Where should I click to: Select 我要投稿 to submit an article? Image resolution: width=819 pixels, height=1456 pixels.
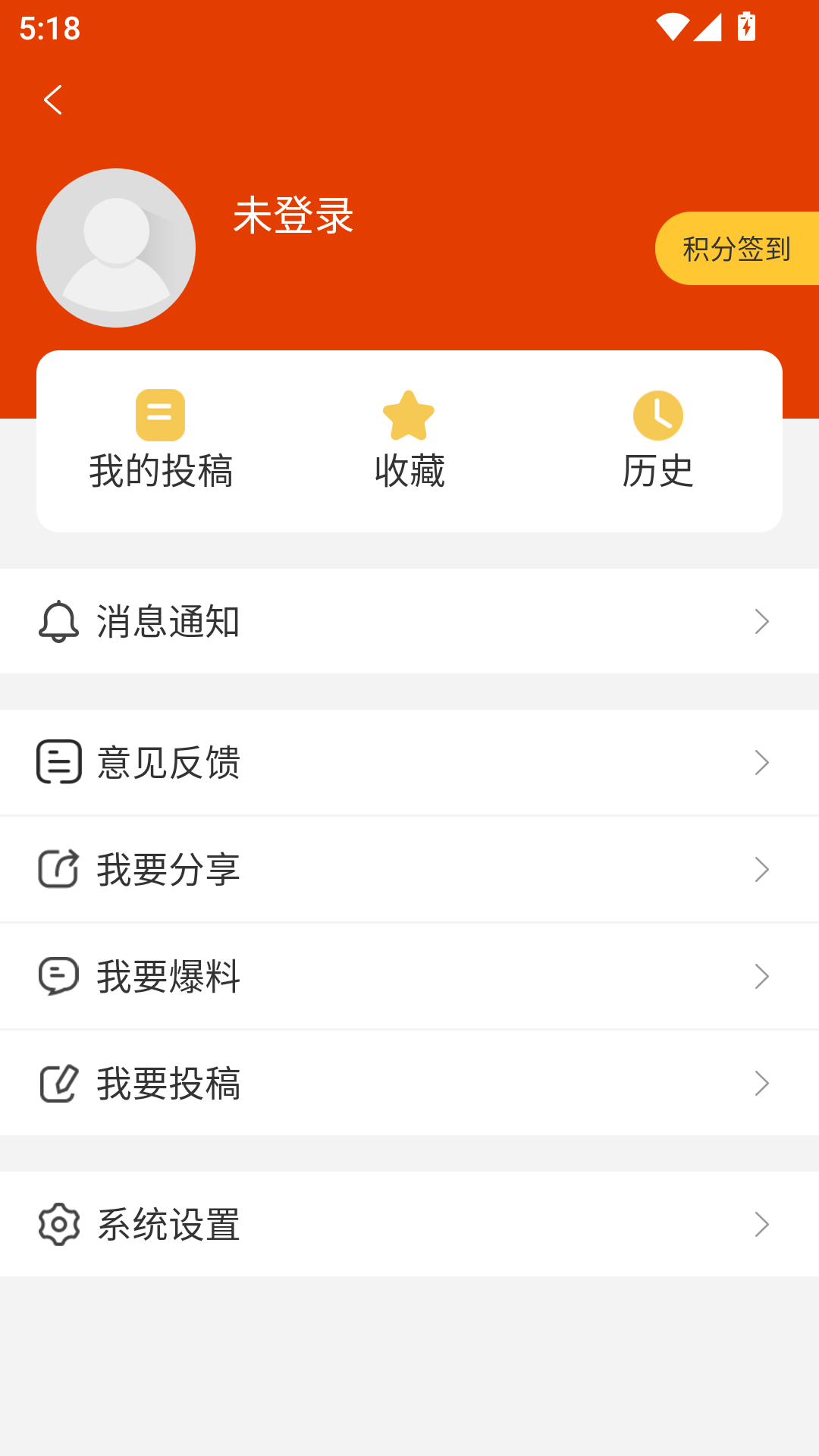(409, 1084)
